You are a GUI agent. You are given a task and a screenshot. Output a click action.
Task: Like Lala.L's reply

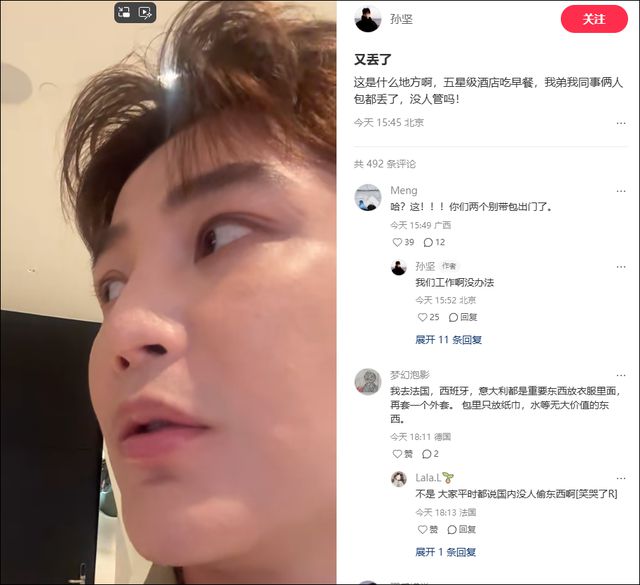pyautogui.click(x=428, y=529)
